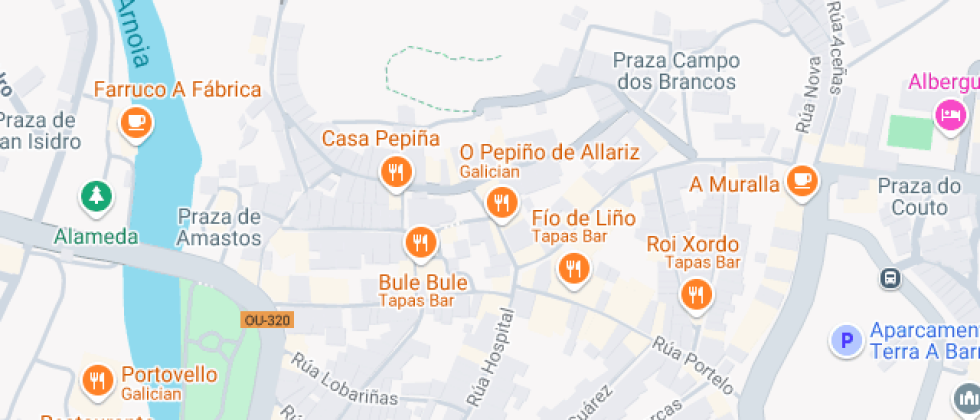
Task: Select the Casa Pepiña restaurant pin
Action: pos(396,172)
